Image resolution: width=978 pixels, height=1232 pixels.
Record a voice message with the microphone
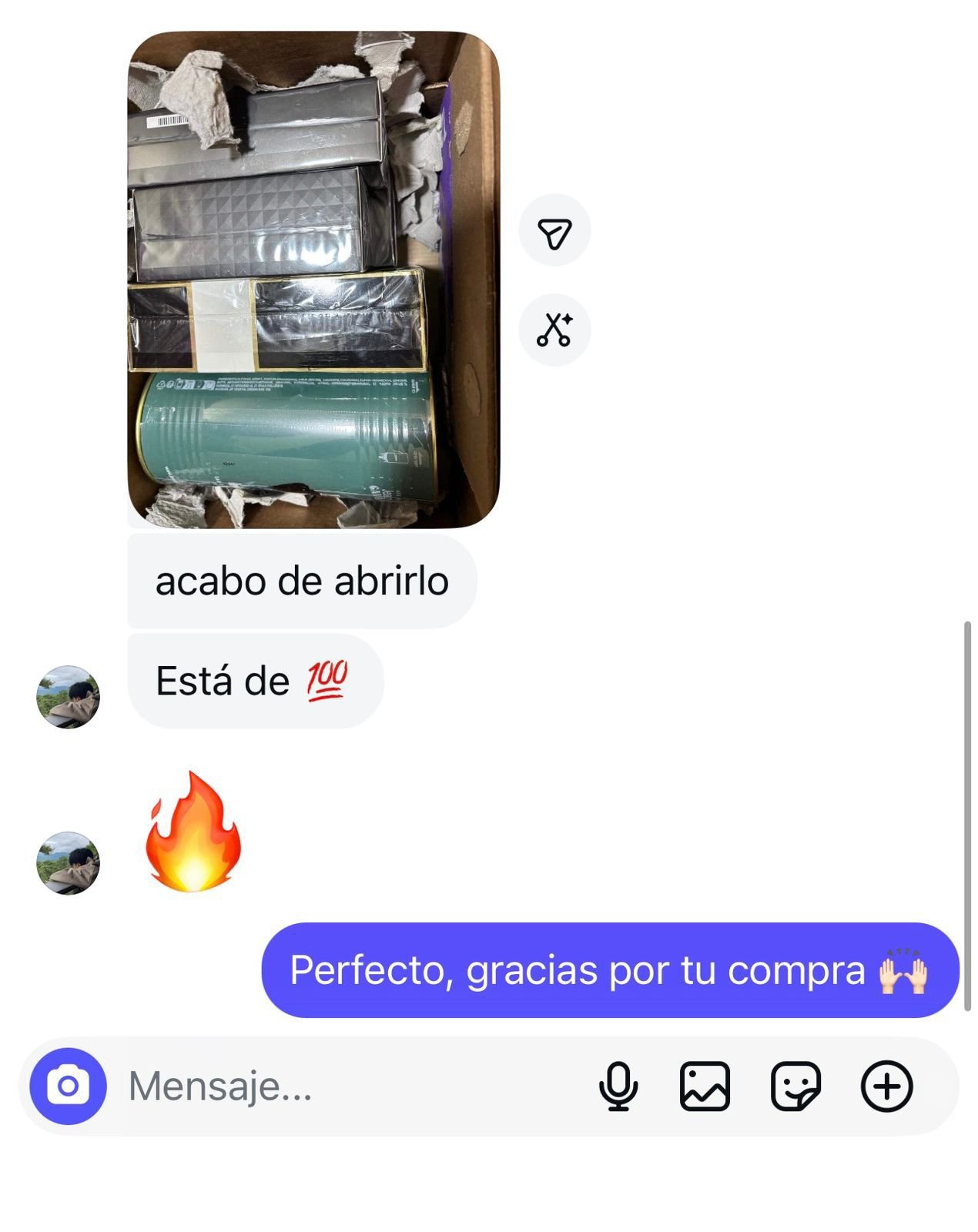click(618, 1086)
